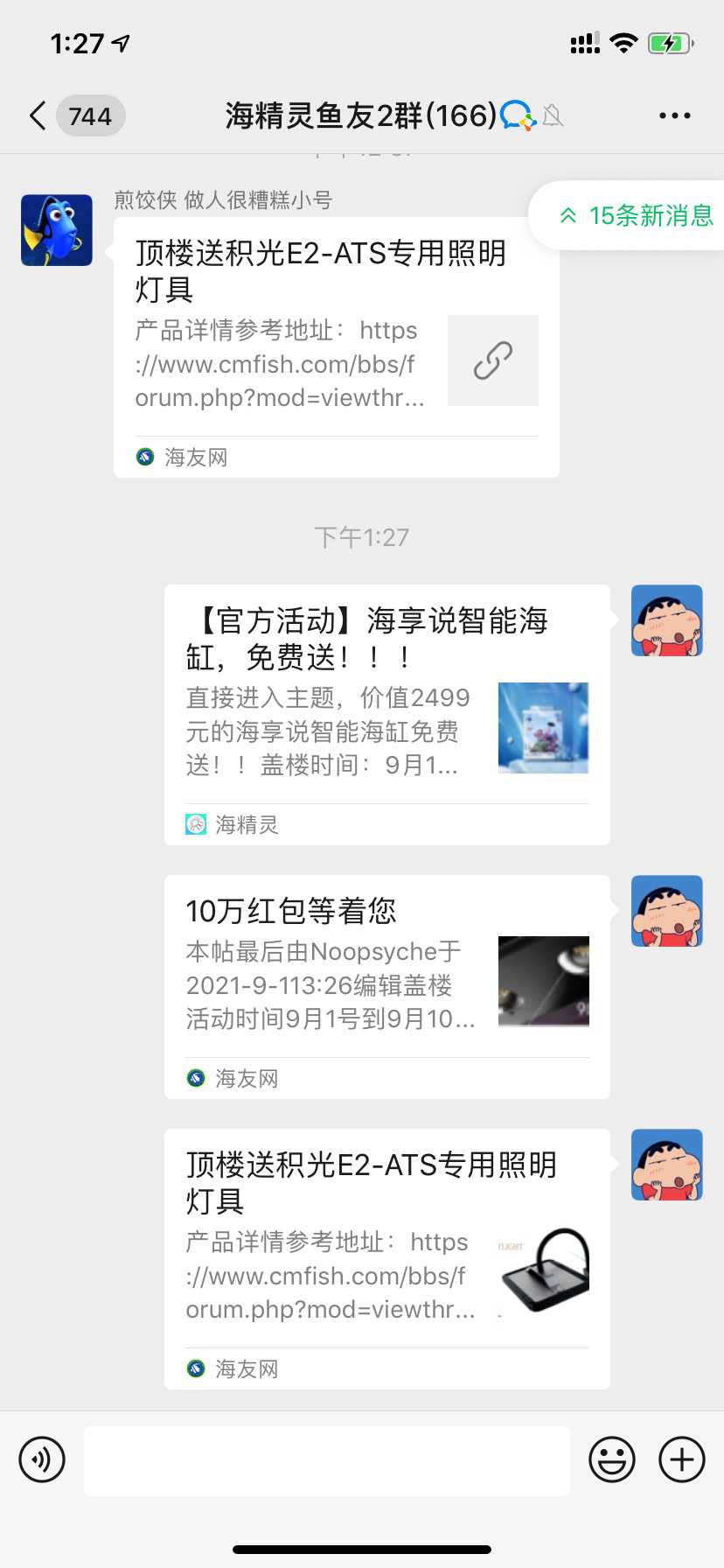Open sent E2-ATS lamp card with photo
Viewport: 724px width, 1568px height.
pos(386,1257)
